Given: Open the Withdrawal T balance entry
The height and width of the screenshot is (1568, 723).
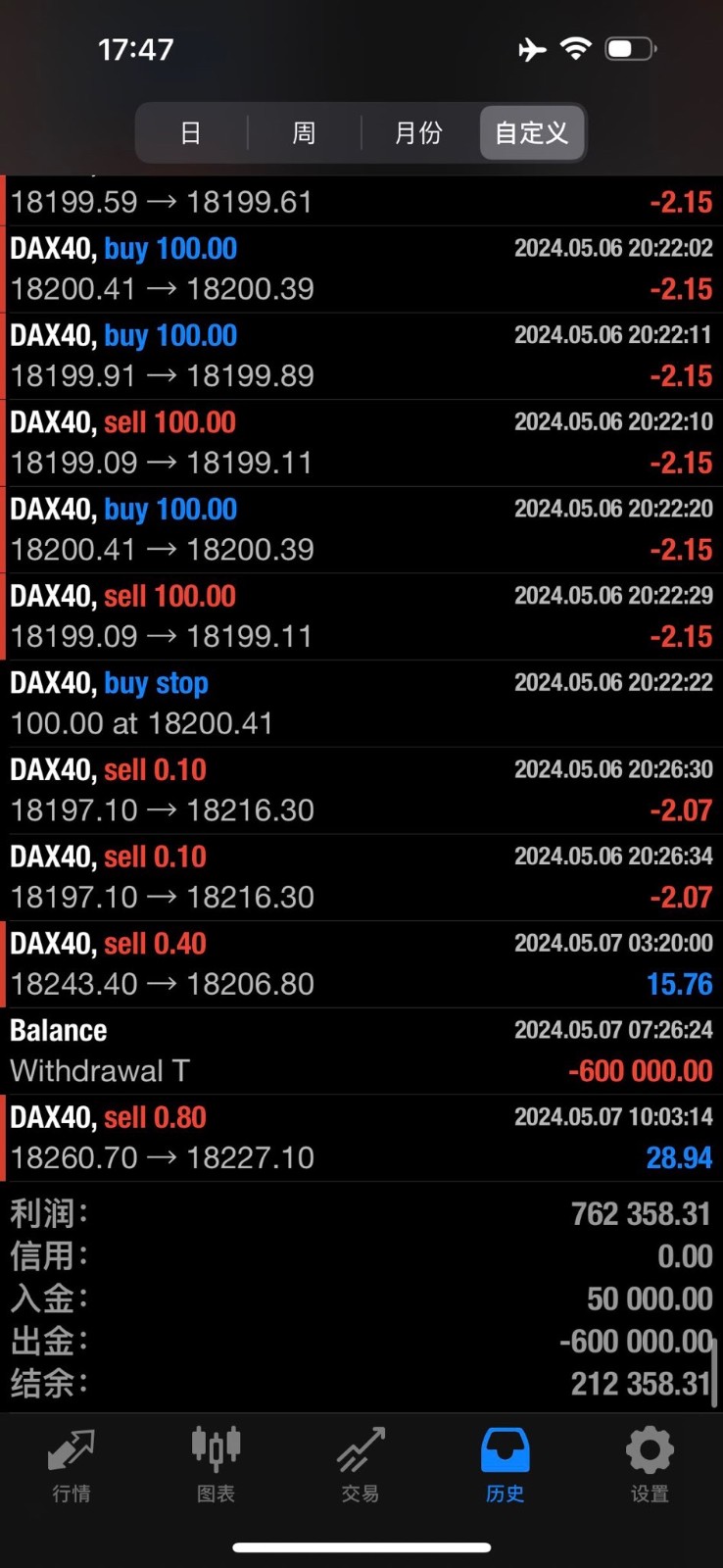Looking at the screenshot, I should [361, 1049].
